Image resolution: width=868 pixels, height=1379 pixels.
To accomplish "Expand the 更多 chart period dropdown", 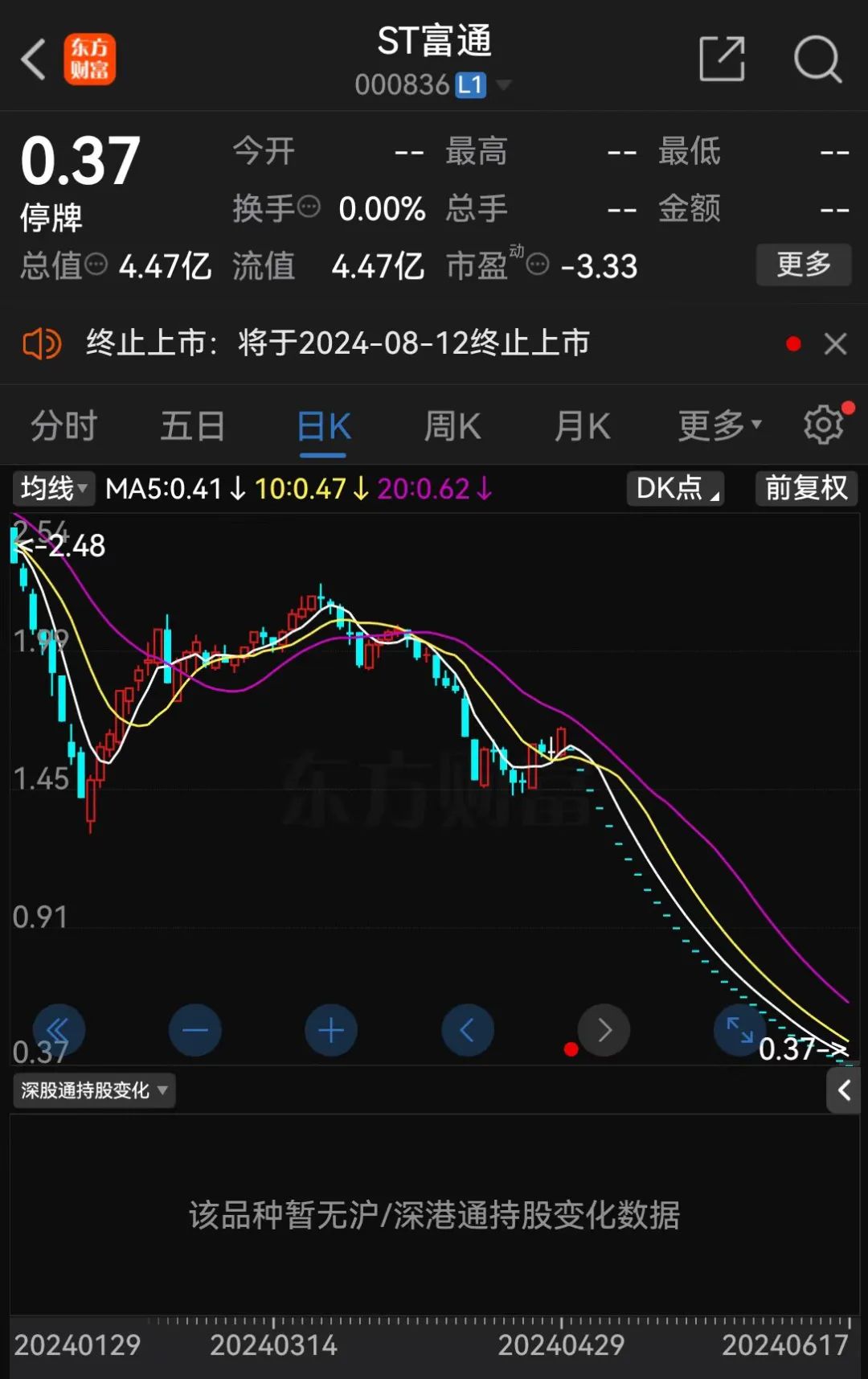I will coord(719,425).
